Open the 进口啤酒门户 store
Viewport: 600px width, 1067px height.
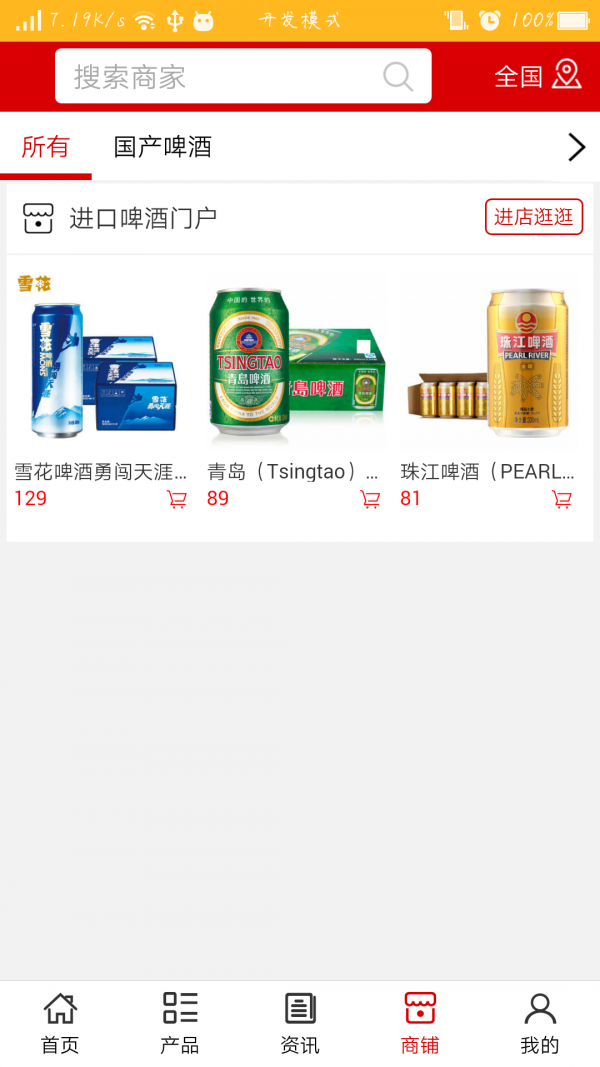143,218
